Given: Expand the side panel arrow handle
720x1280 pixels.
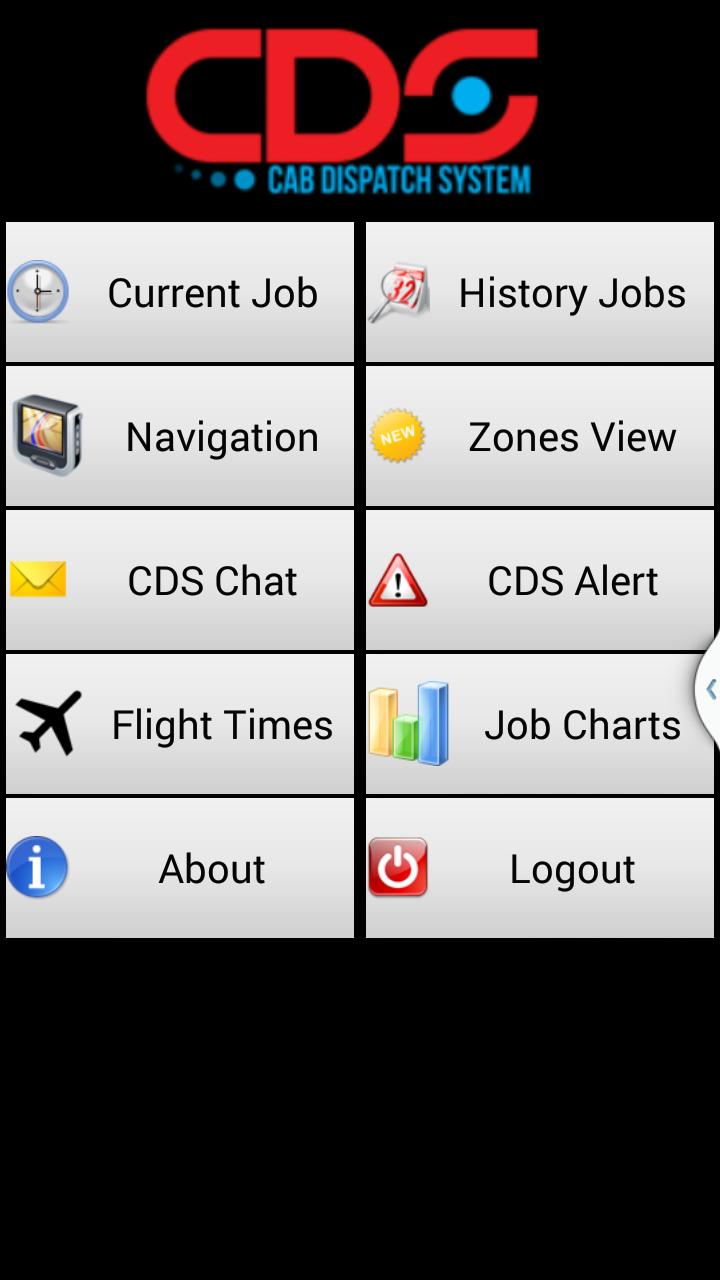Looking at the screenshot, I should 709,689.
